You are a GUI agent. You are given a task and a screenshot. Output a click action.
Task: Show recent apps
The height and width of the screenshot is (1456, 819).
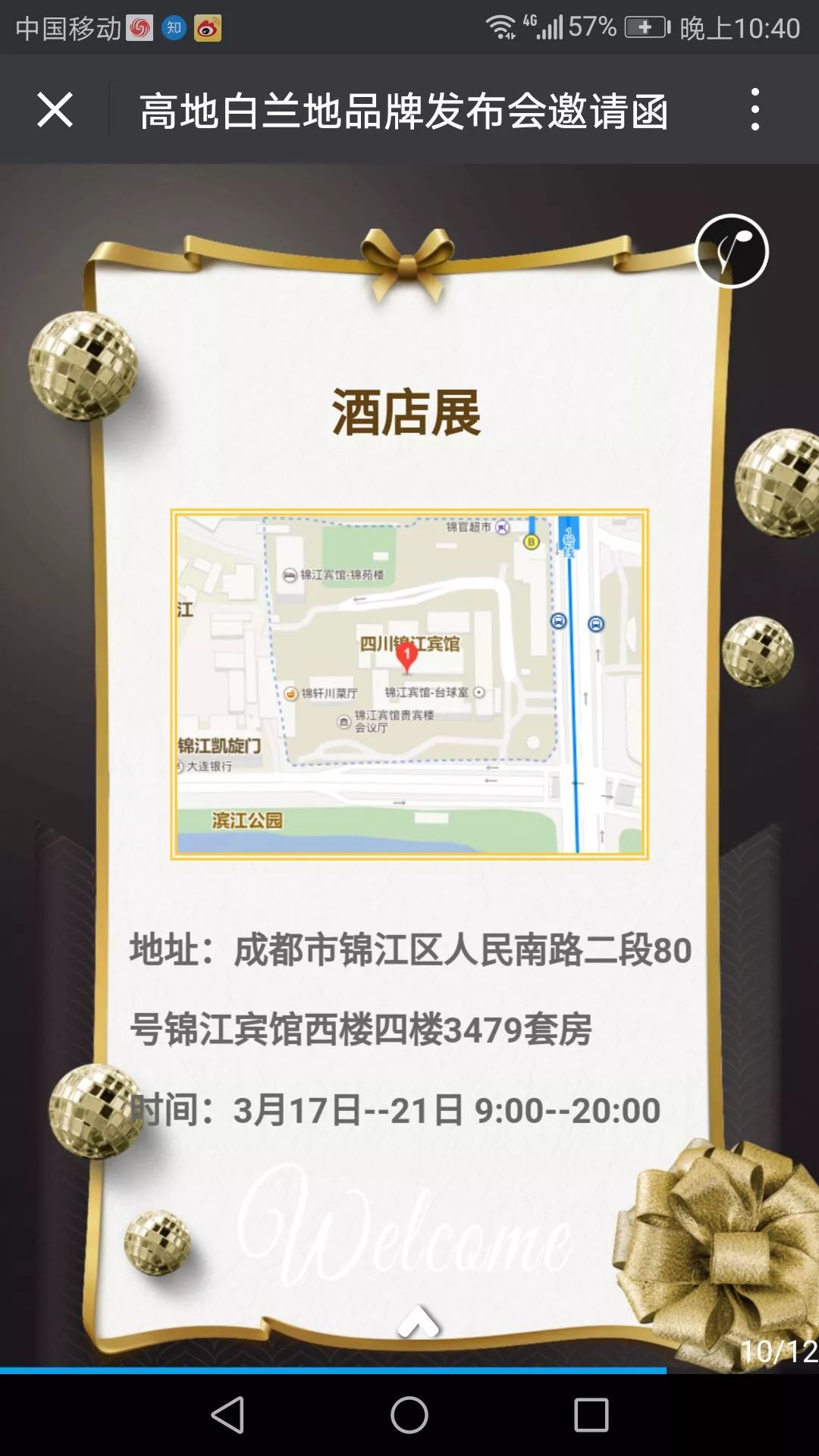591,1415
